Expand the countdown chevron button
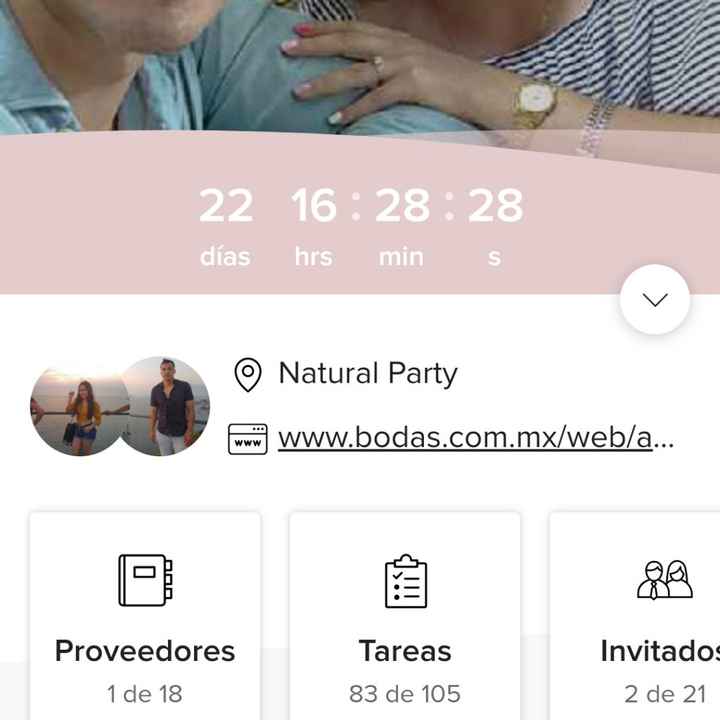Viewport: 720px width, 720px height. pyautogui.click(x=655, y=299)
